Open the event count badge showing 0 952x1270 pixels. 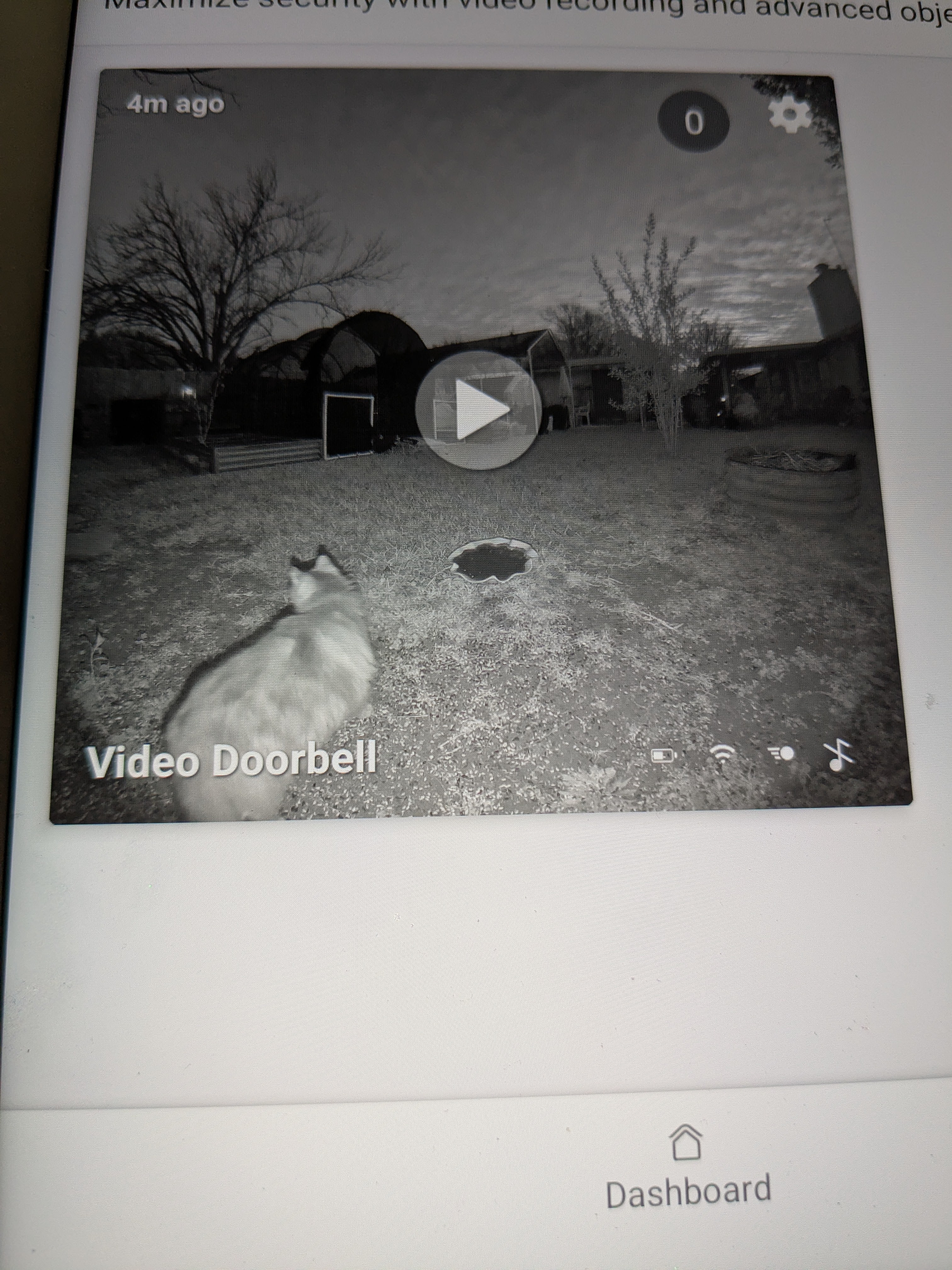(693, 122)
